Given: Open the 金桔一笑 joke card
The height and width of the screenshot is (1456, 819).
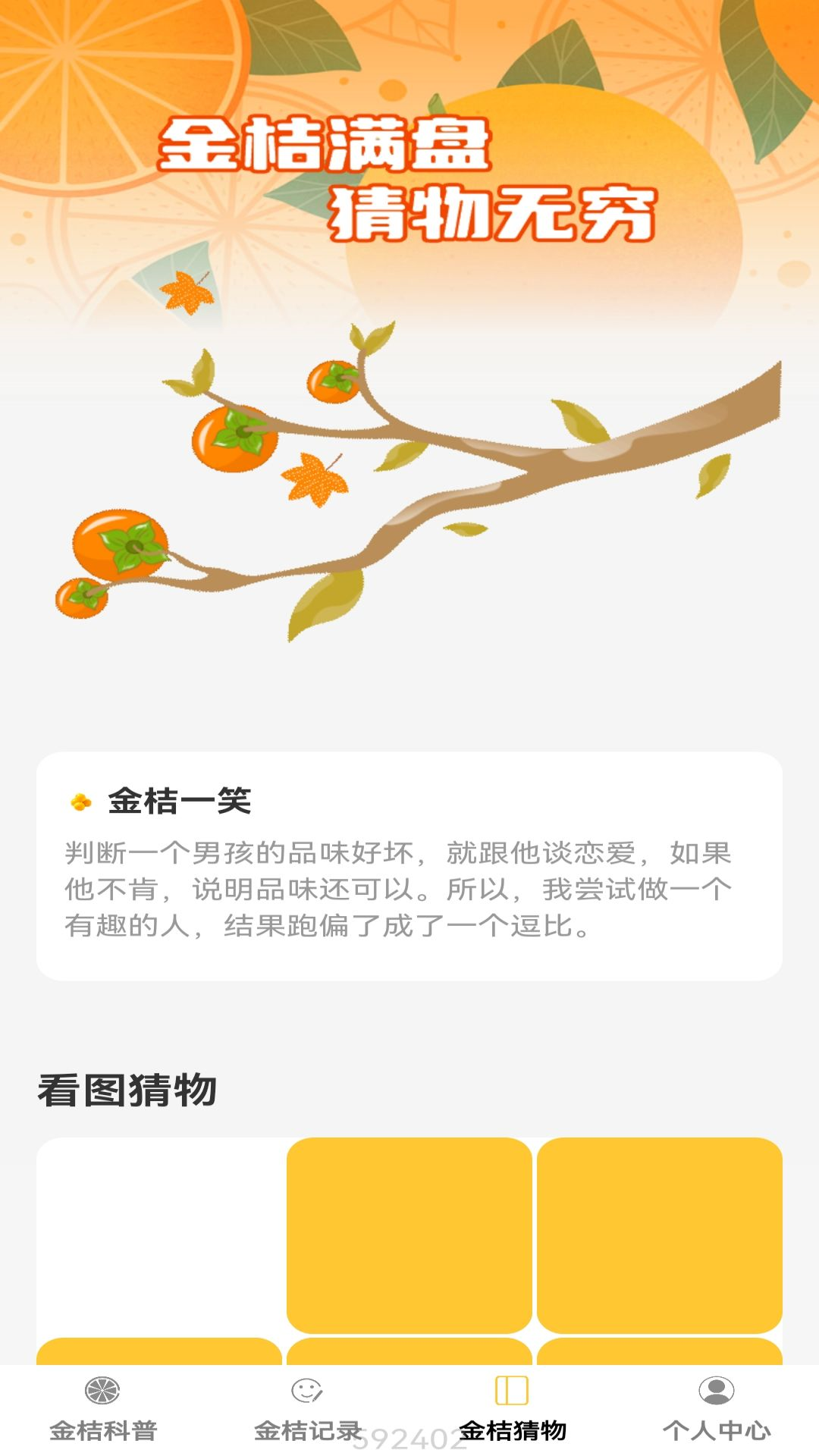Looking at the screenshot, I should click(x=409, y=866).
